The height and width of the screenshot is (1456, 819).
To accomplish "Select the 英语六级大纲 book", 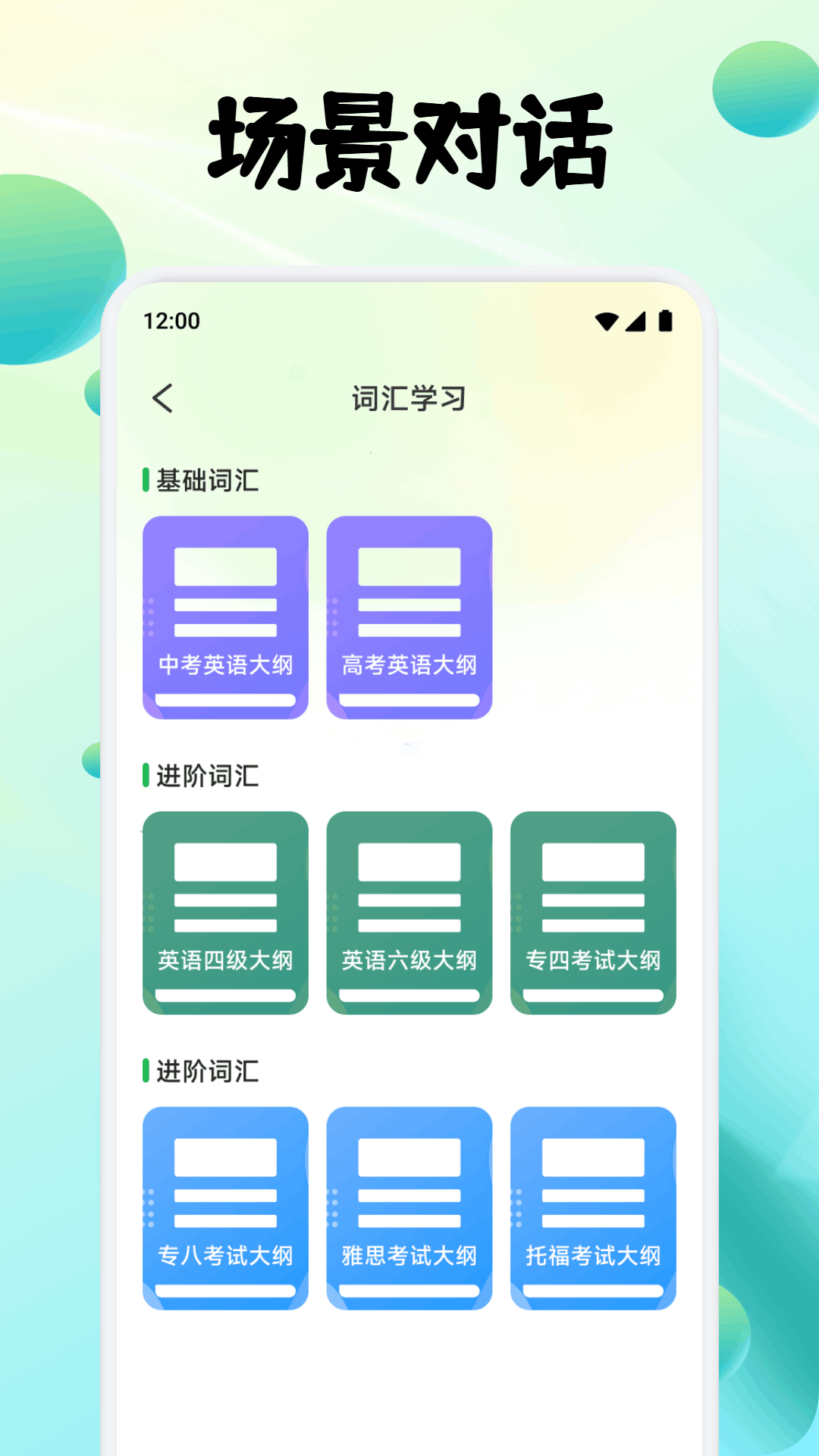I will click(408, 910).
